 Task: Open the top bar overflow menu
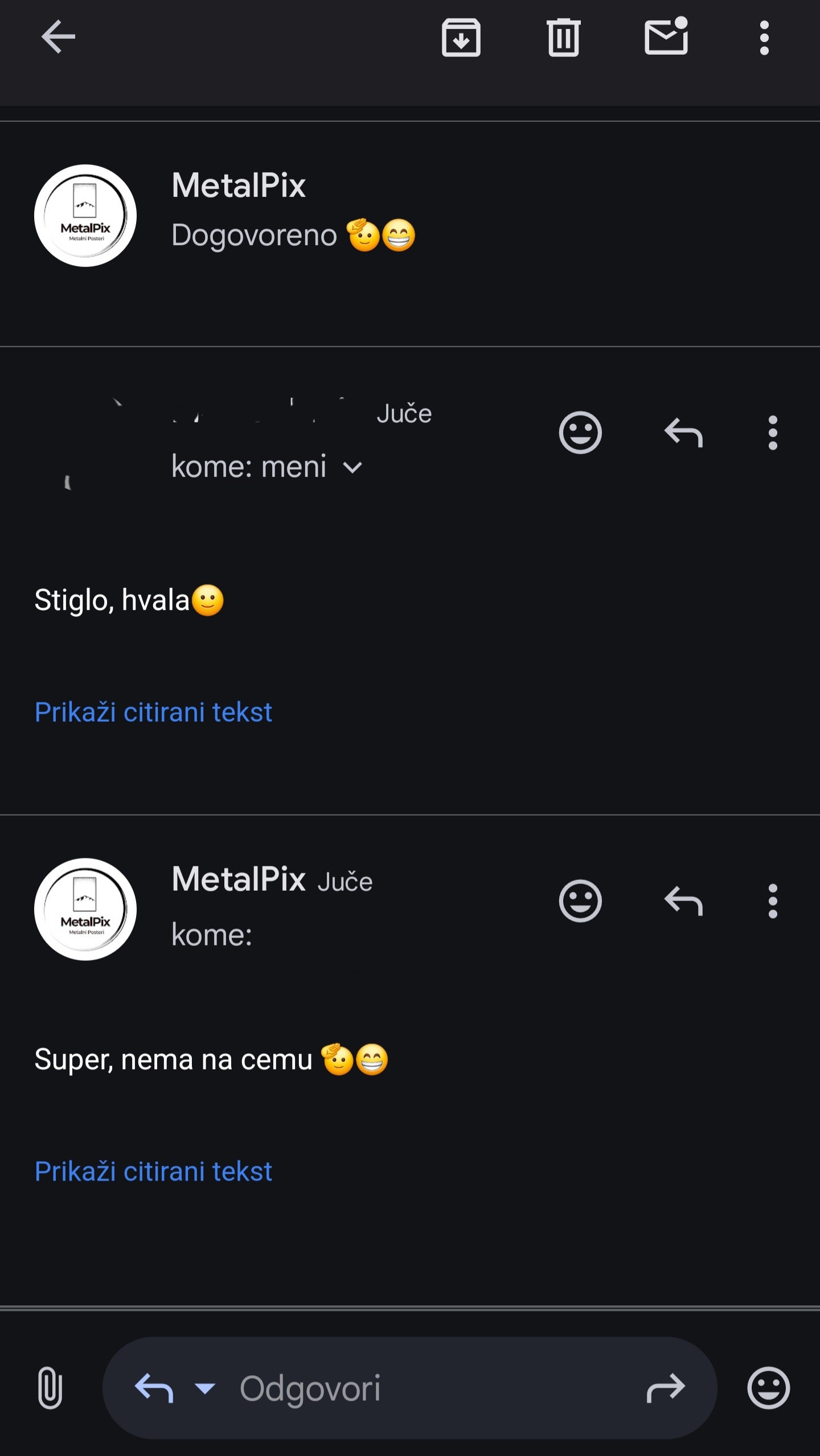click(764, 38)
